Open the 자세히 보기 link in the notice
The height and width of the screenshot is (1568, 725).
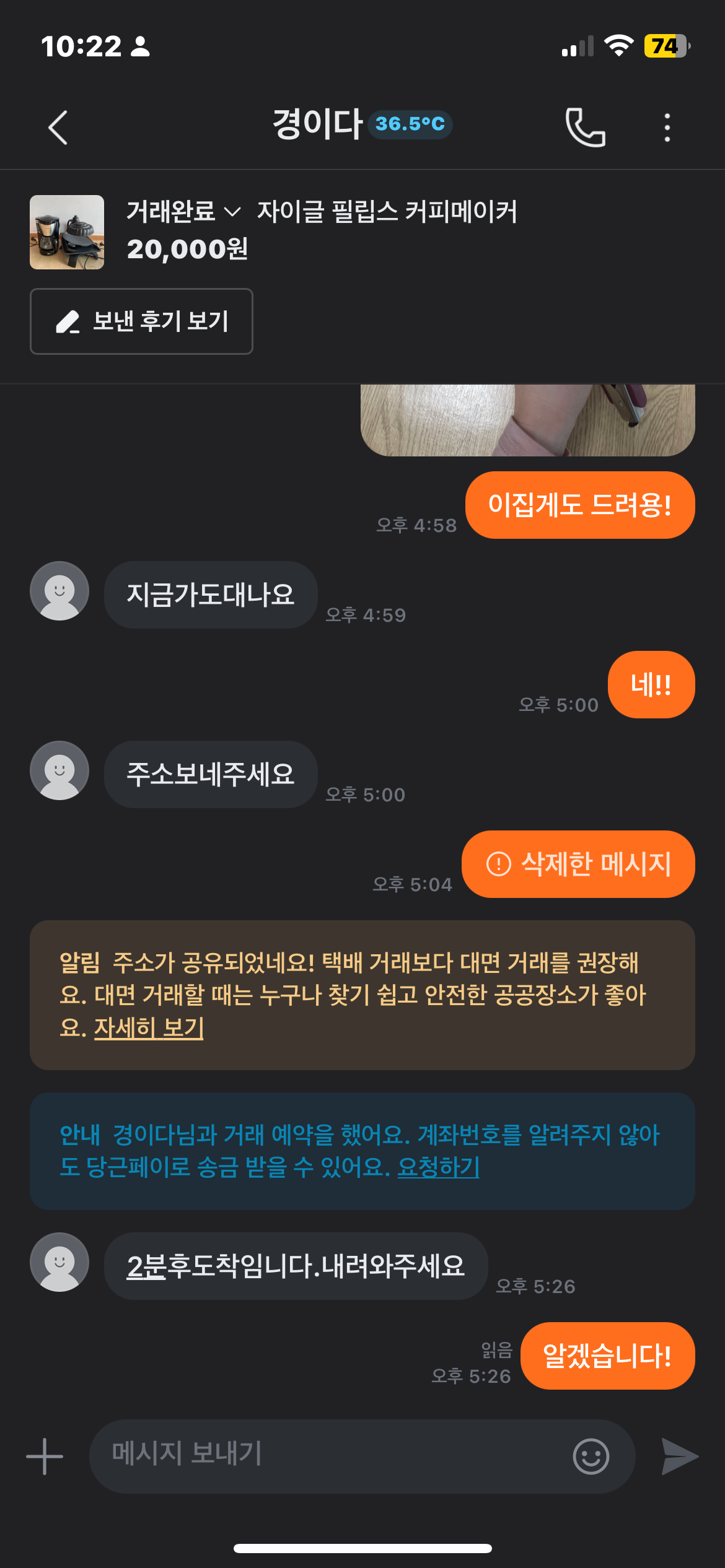tap(149, 1028)
